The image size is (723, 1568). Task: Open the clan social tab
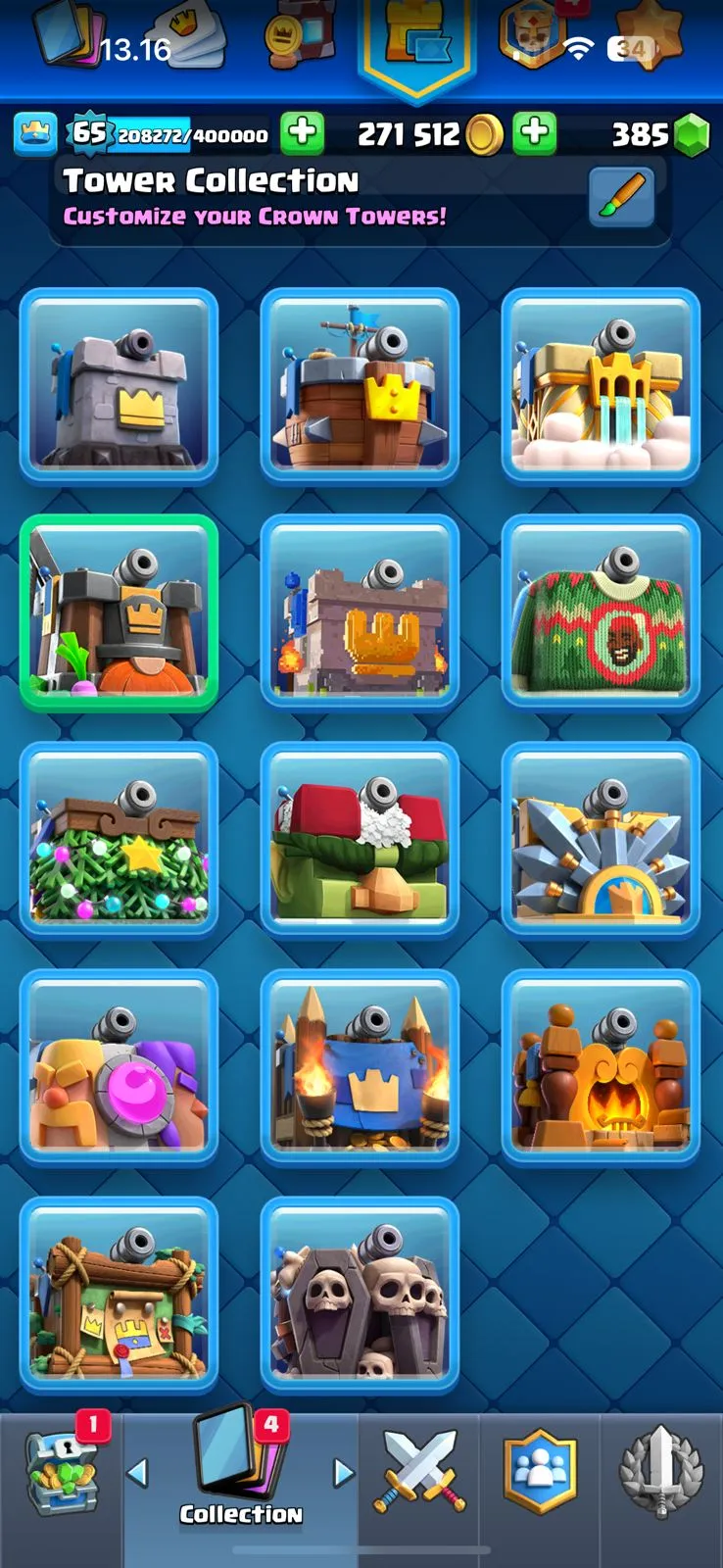coord(540,1472)
